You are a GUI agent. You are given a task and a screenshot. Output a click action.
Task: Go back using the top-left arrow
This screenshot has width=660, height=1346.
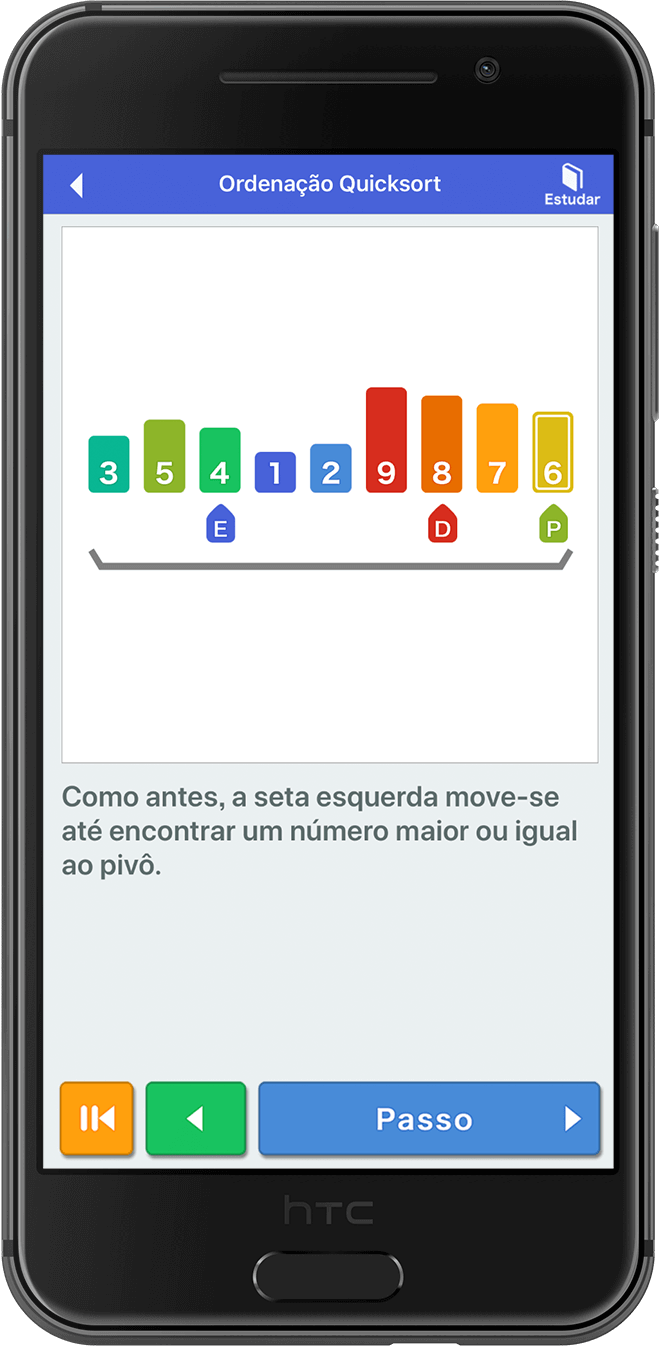tap(76, 185)
